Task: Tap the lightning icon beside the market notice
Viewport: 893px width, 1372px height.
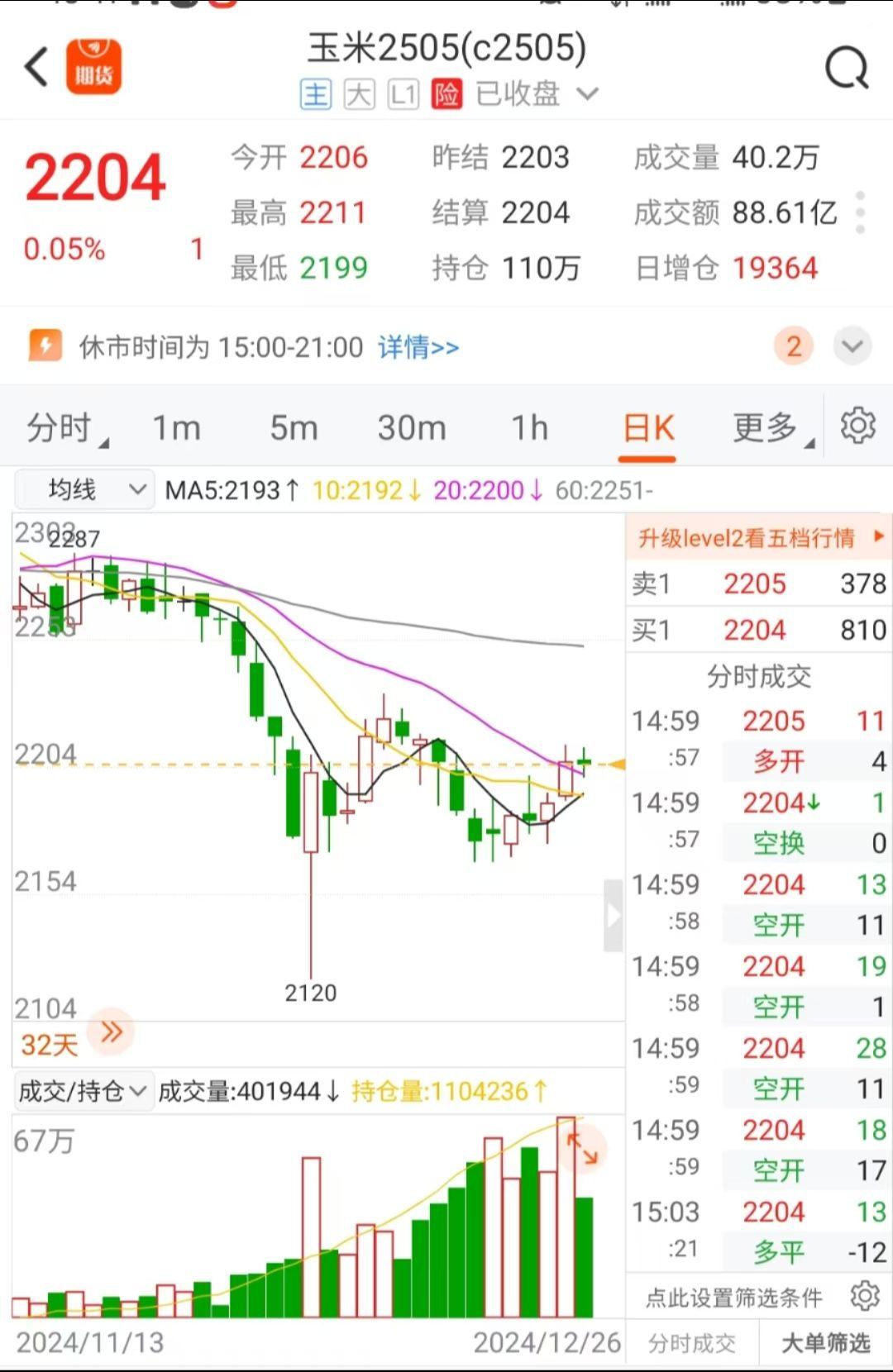Action: pos(44,346)
